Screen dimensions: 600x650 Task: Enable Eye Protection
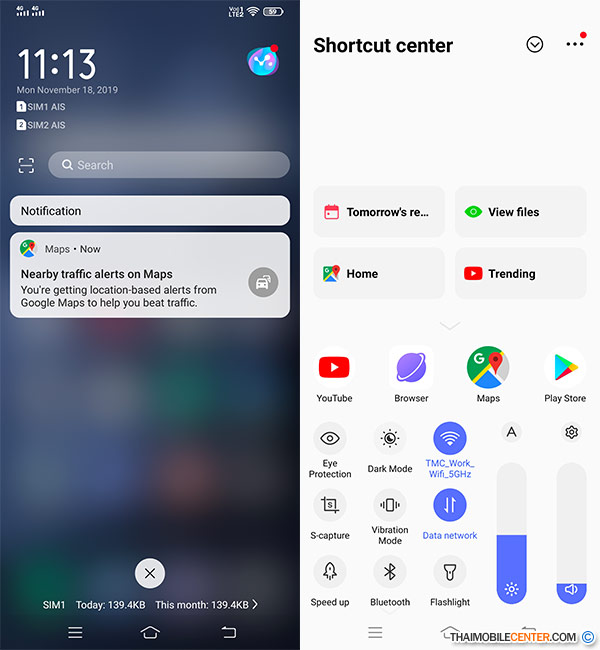click(x=330, y=438)
